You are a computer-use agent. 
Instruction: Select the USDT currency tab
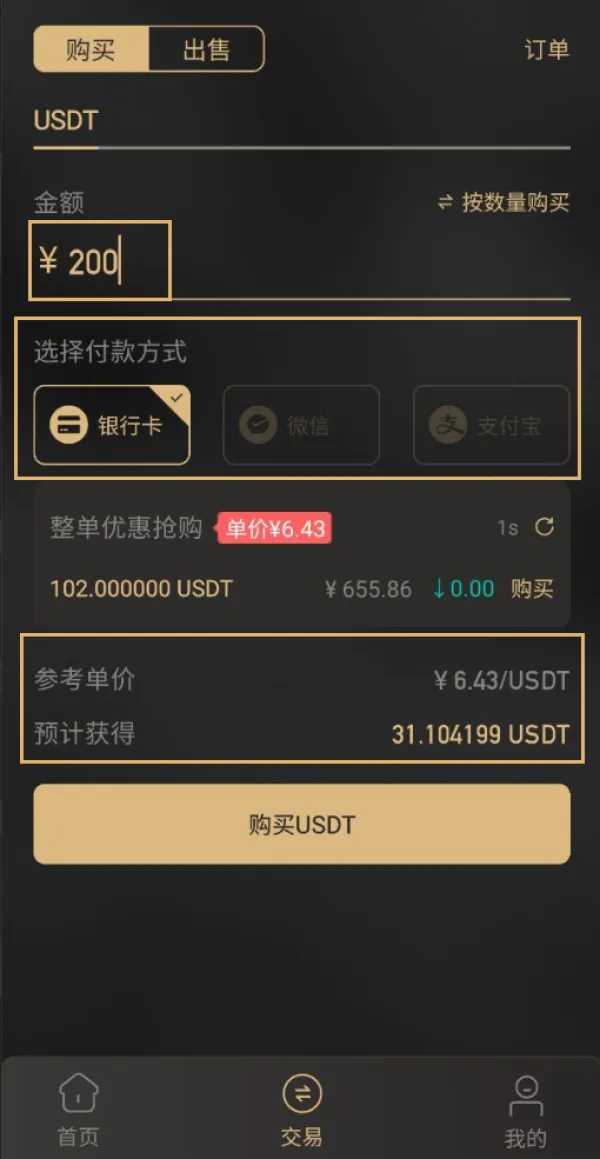pyautogui.click(x=66, y=121)
